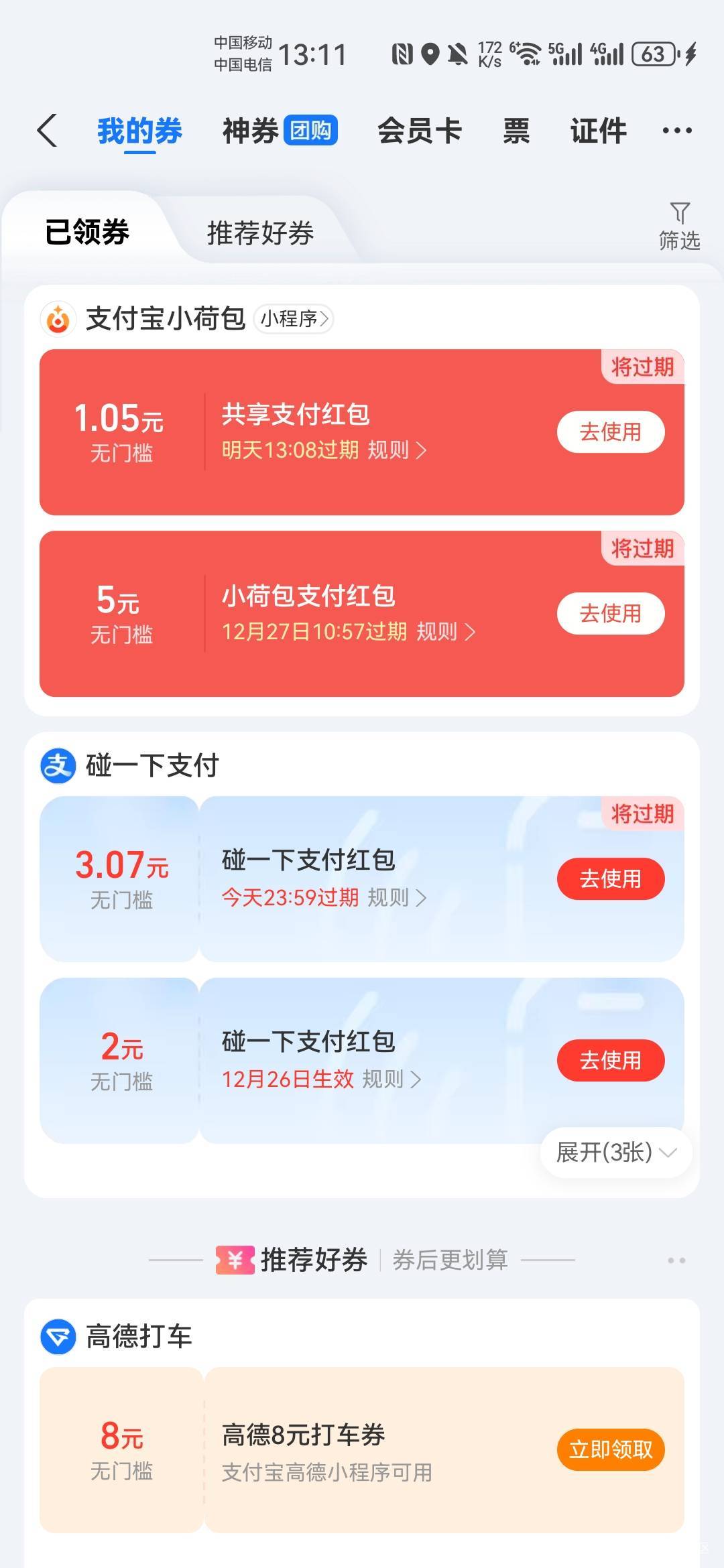The image size is (724, 1568).
Task: Tap 去使用 on the 1.05元 共享支付红包
Action: point(611,432)
